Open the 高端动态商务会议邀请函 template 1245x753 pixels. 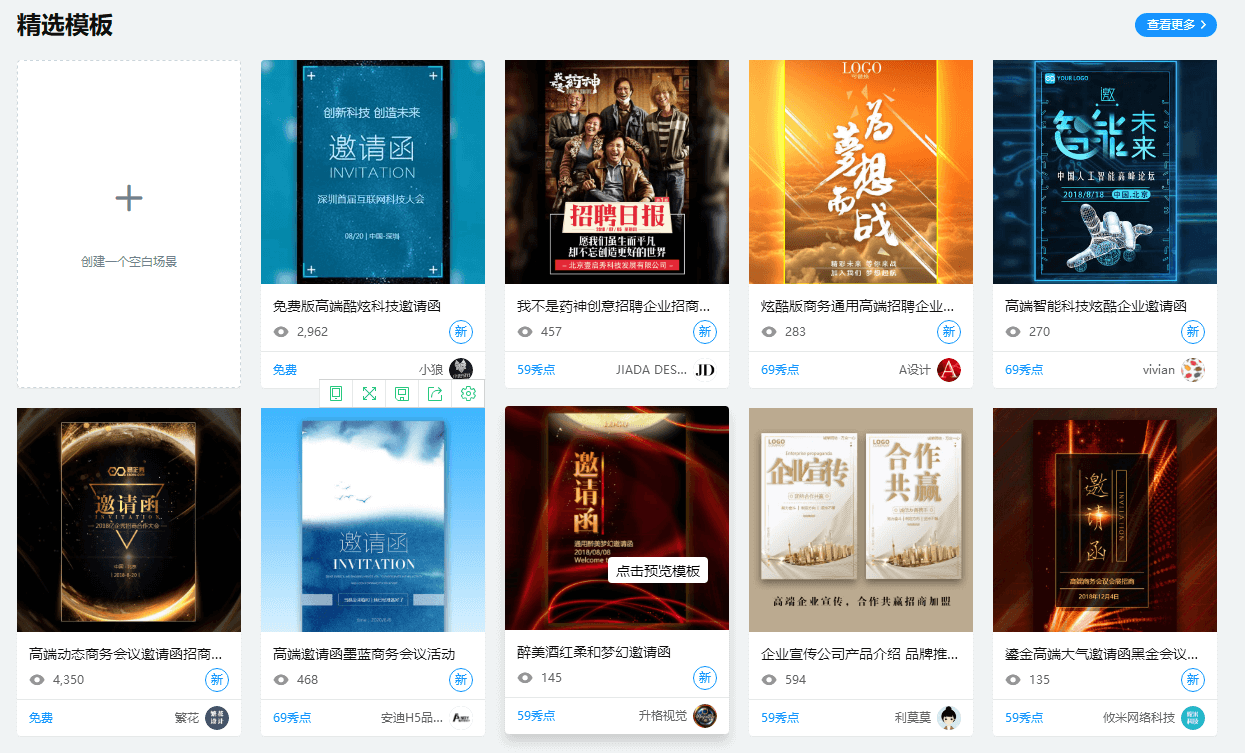[x=129, y=520]
